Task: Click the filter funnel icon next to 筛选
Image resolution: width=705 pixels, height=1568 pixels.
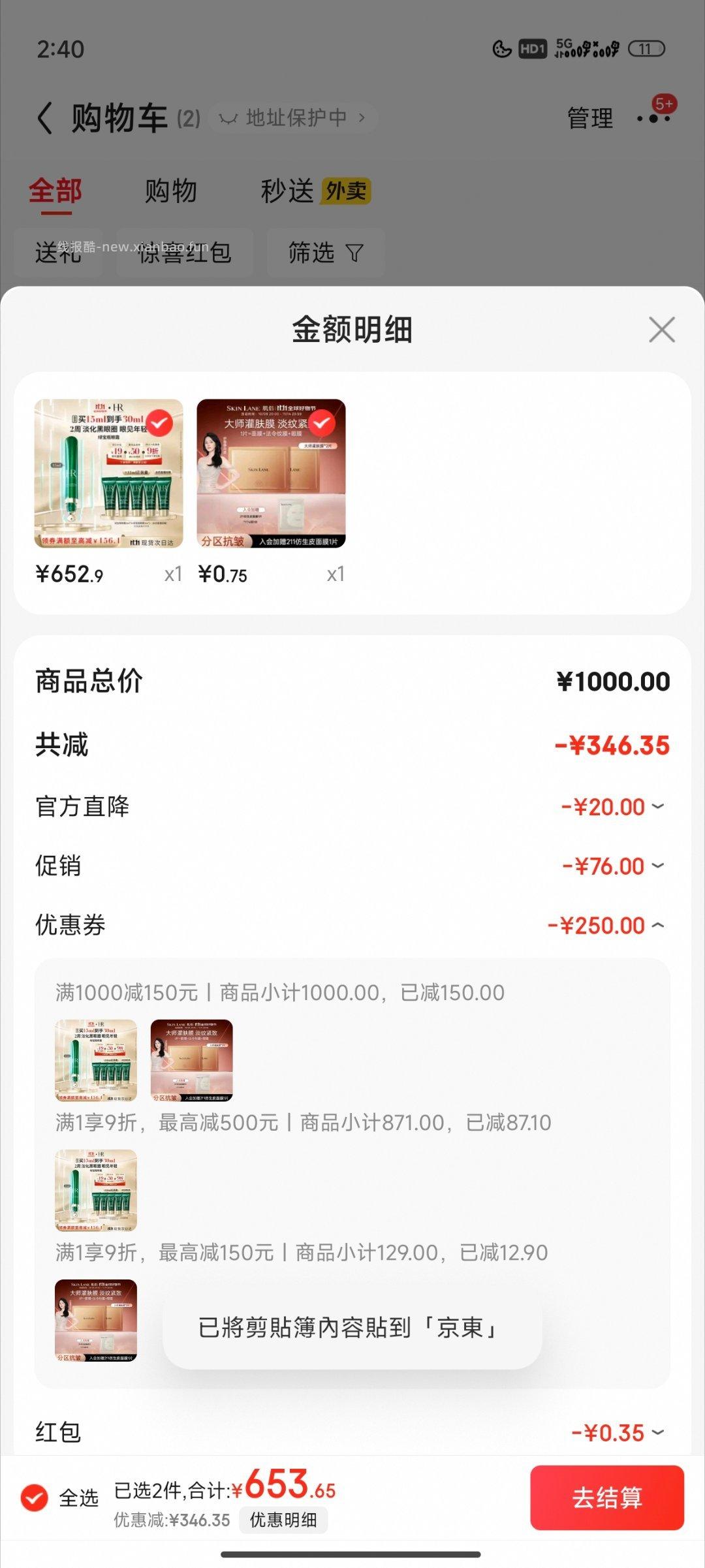Action: (353, 253)
